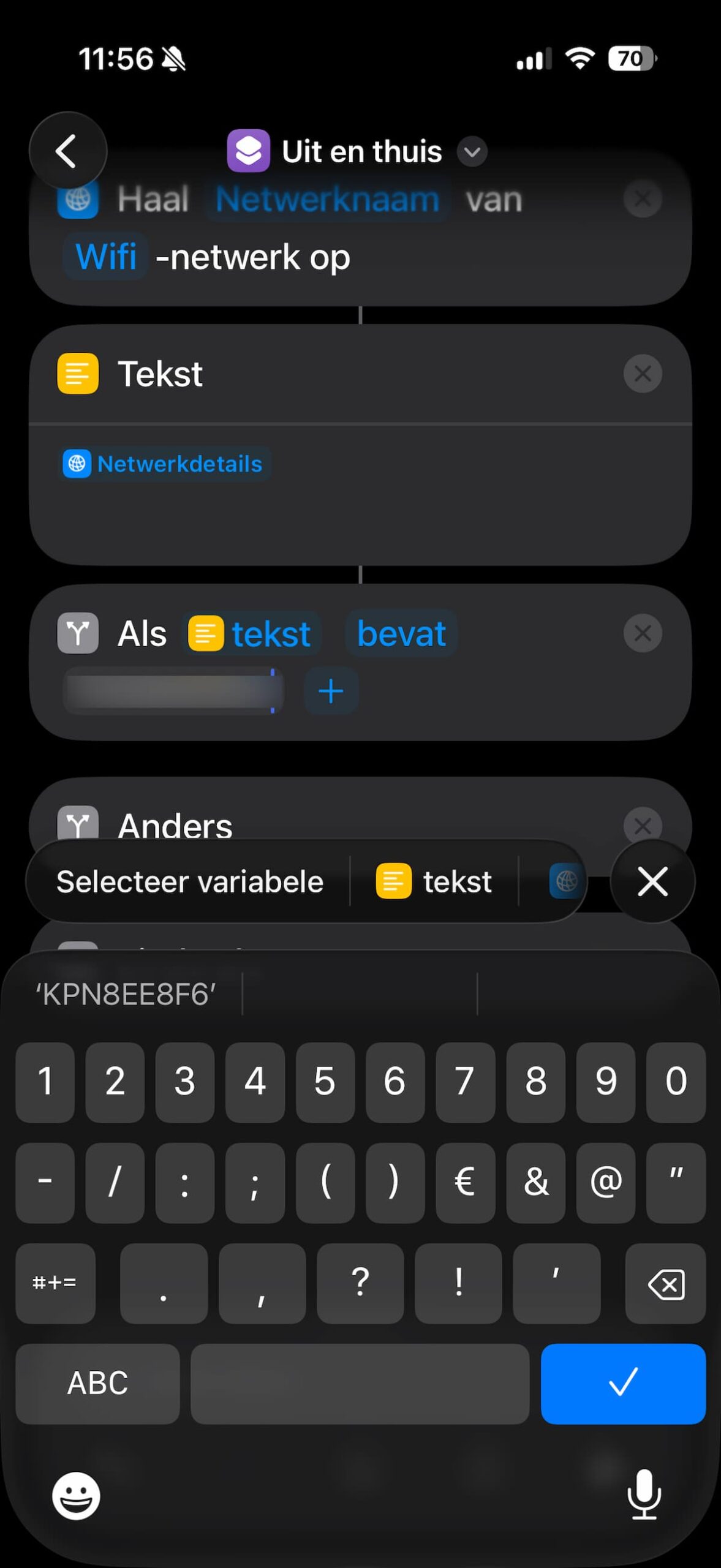The image size is (721, 1568).
Task: Insert the 'tekst' variable from the bar
Action: [434, 882]
